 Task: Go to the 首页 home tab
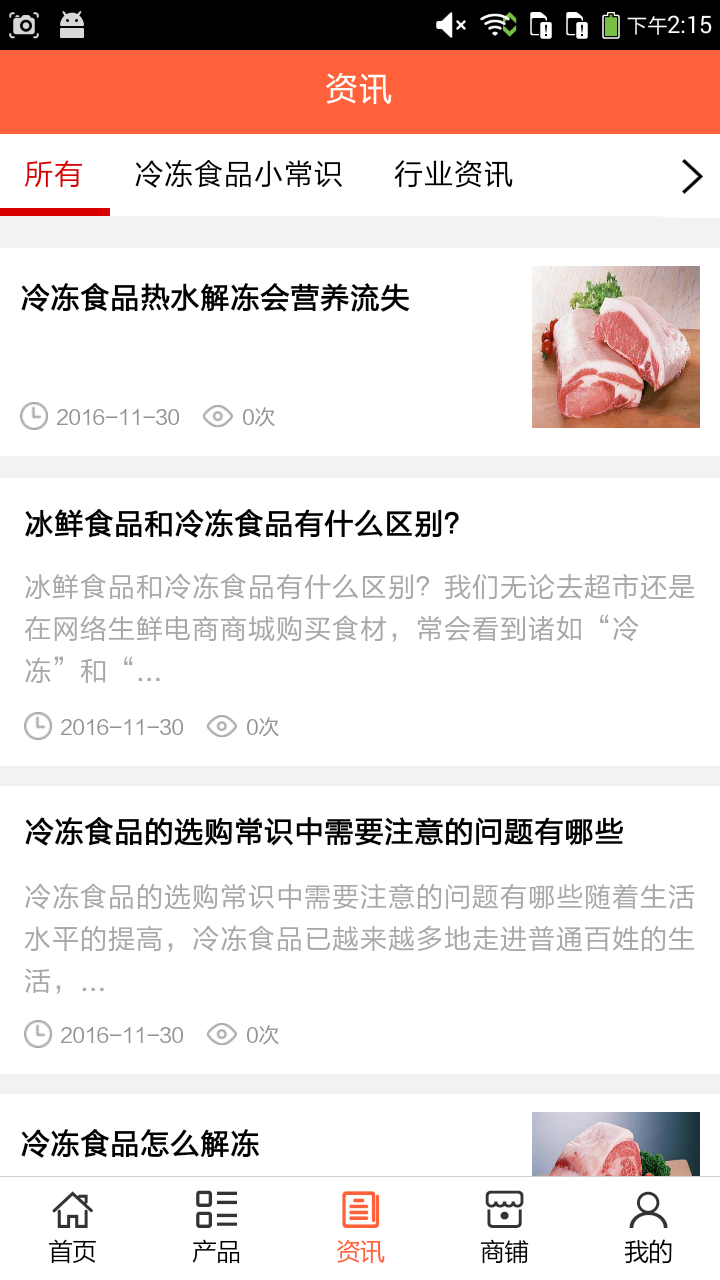click(x=72, y=1227)
